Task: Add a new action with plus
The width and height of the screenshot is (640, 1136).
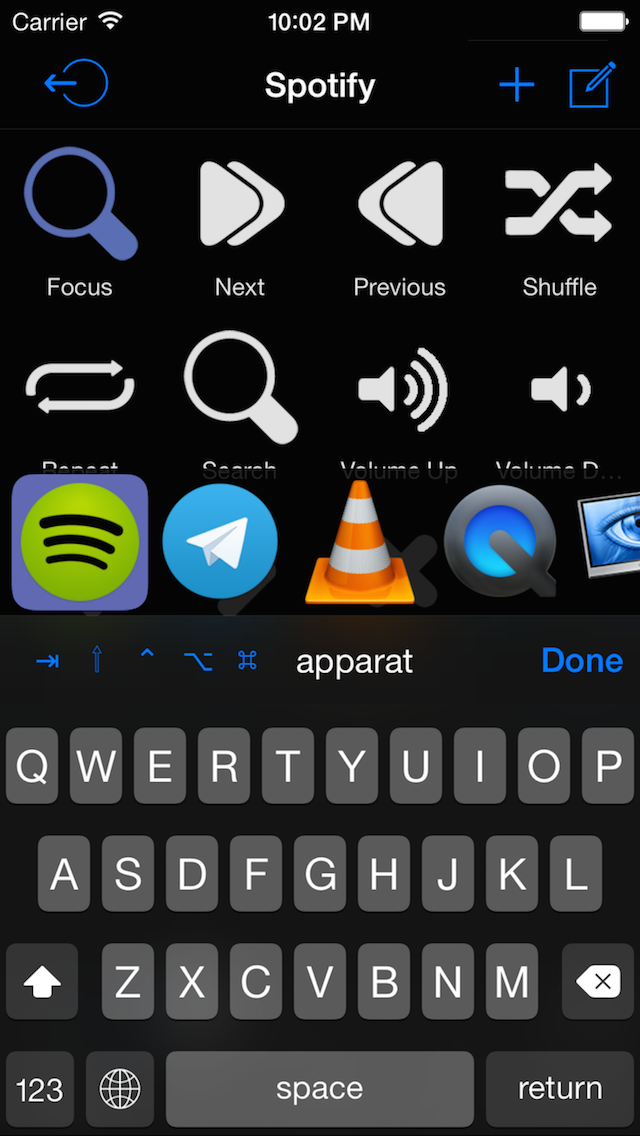Action: (x=516, y=86)
